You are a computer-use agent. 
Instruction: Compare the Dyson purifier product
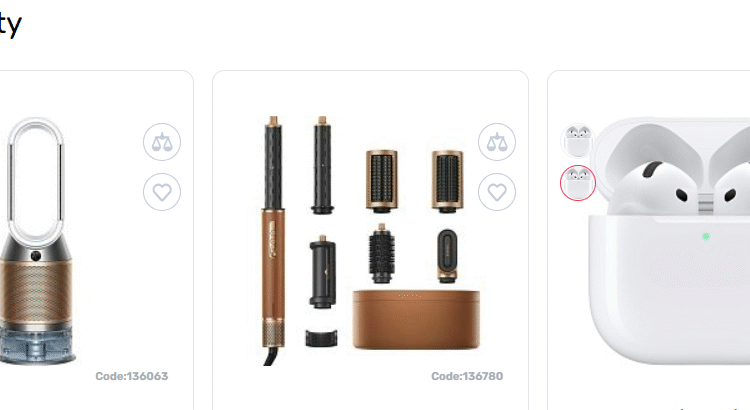click(x=162, y=143)
